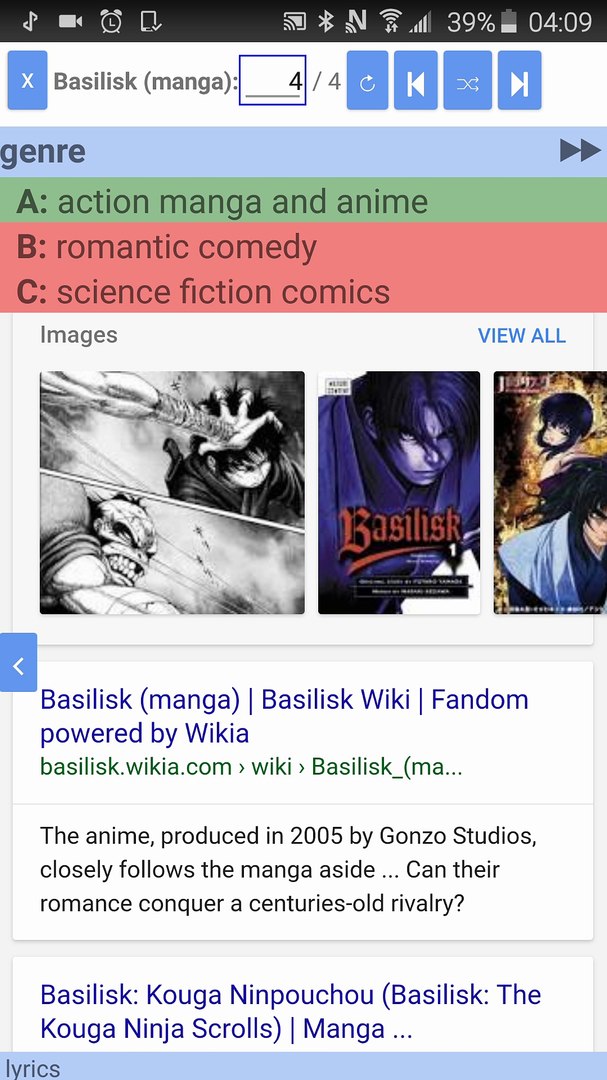The width and height of the screenshot is (607, 1080).
Task: Open the Basilisk Wiki Fandom result
Action: click(x=284, y=716)
